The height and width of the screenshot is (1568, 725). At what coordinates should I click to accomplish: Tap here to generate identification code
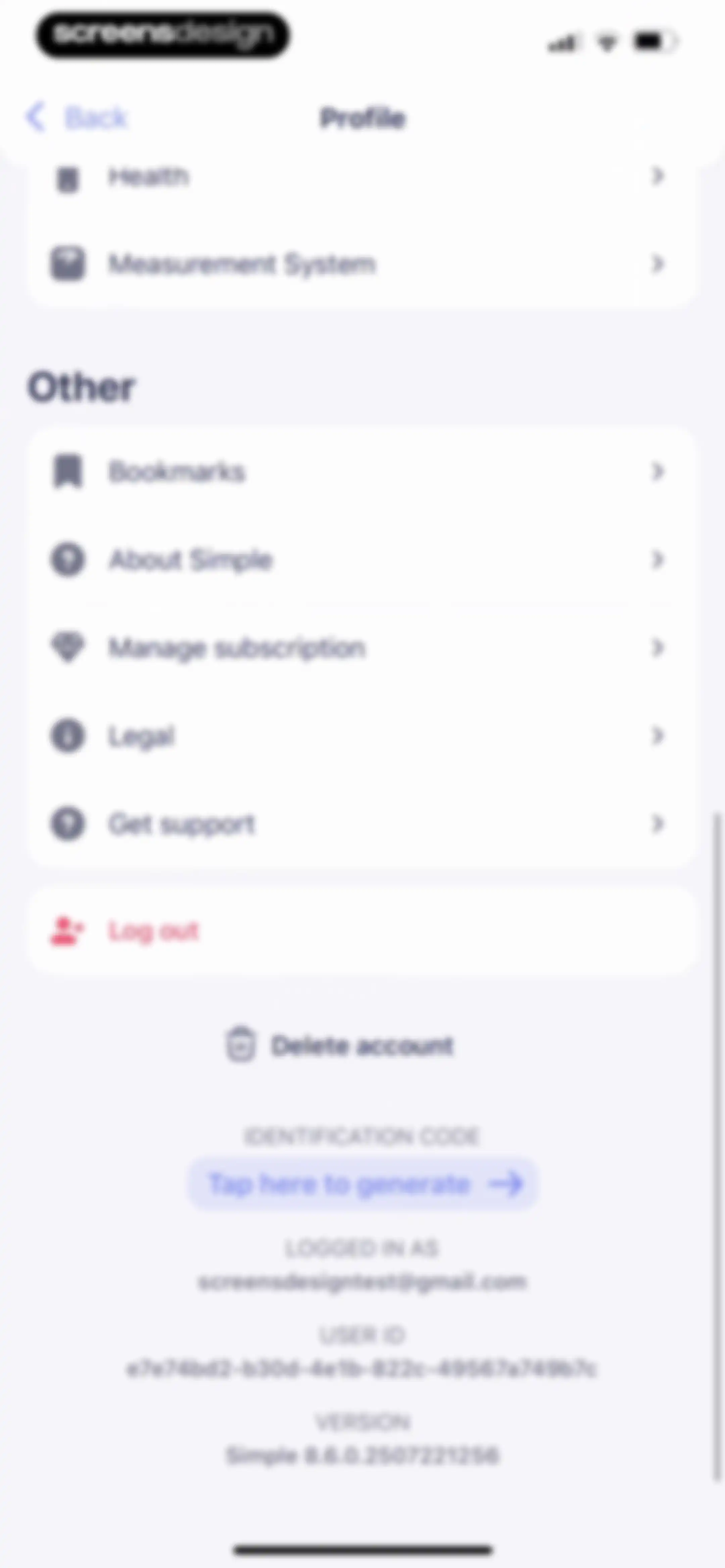(363, 1184)
